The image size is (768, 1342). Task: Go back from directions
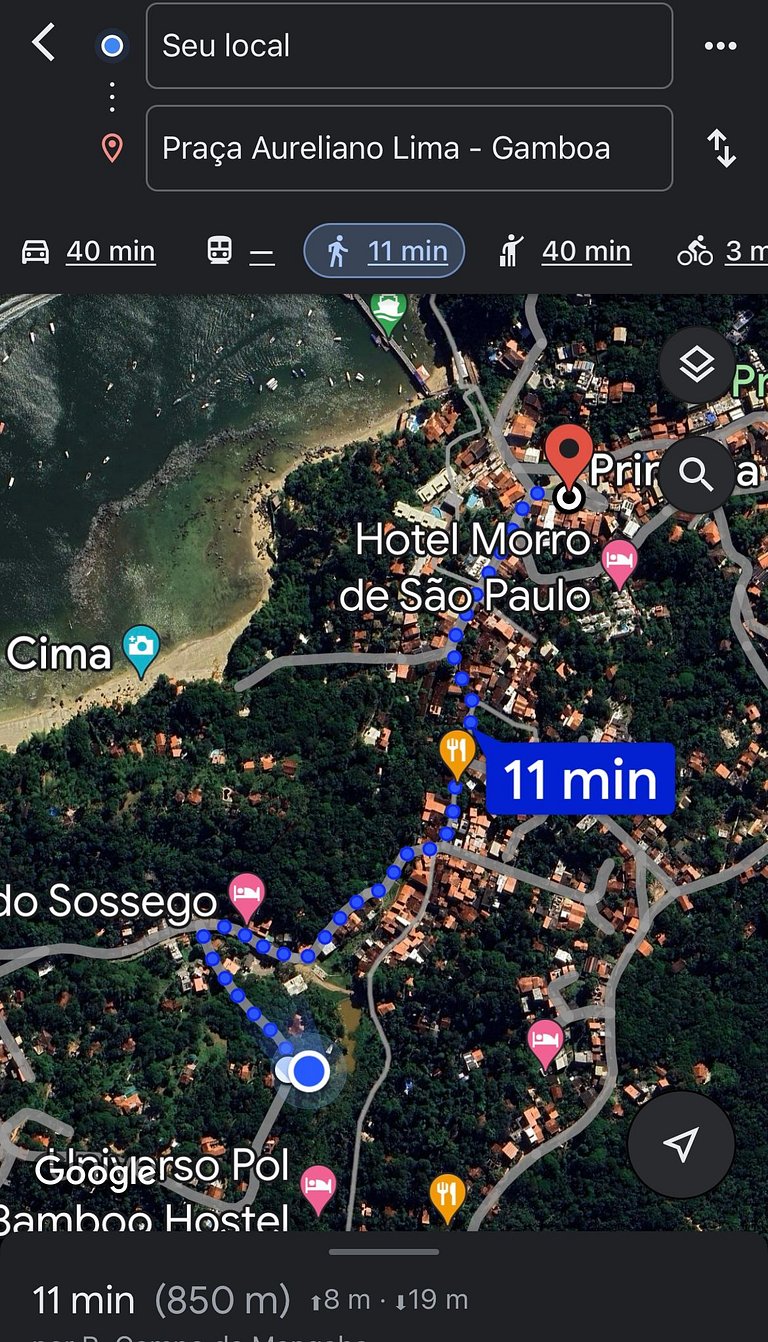[43, 44]
